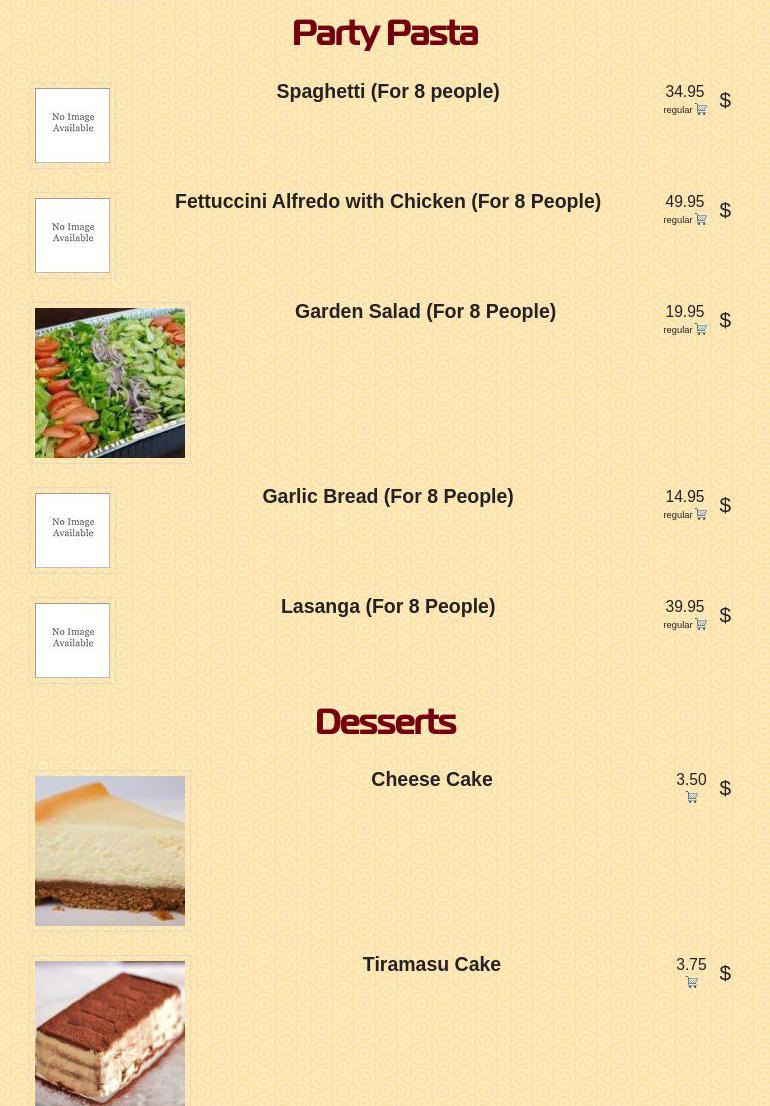Add Garlic Bread (For 8 People) to cart
The image size is (770, 1106).
click(x=700, y=515)
